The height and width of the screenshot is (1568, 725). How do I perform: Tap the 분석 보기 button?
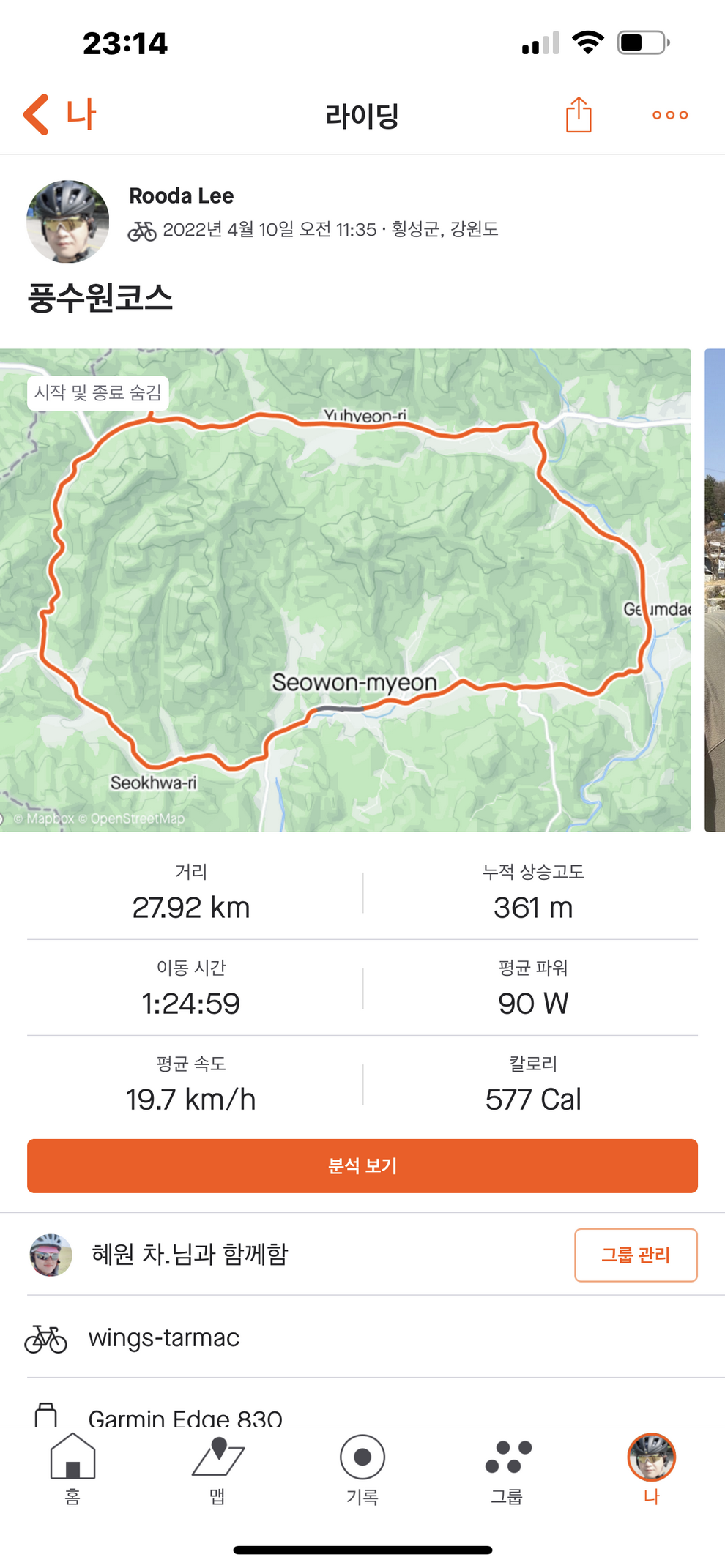pyautogui.click(x=362, y=1165)
